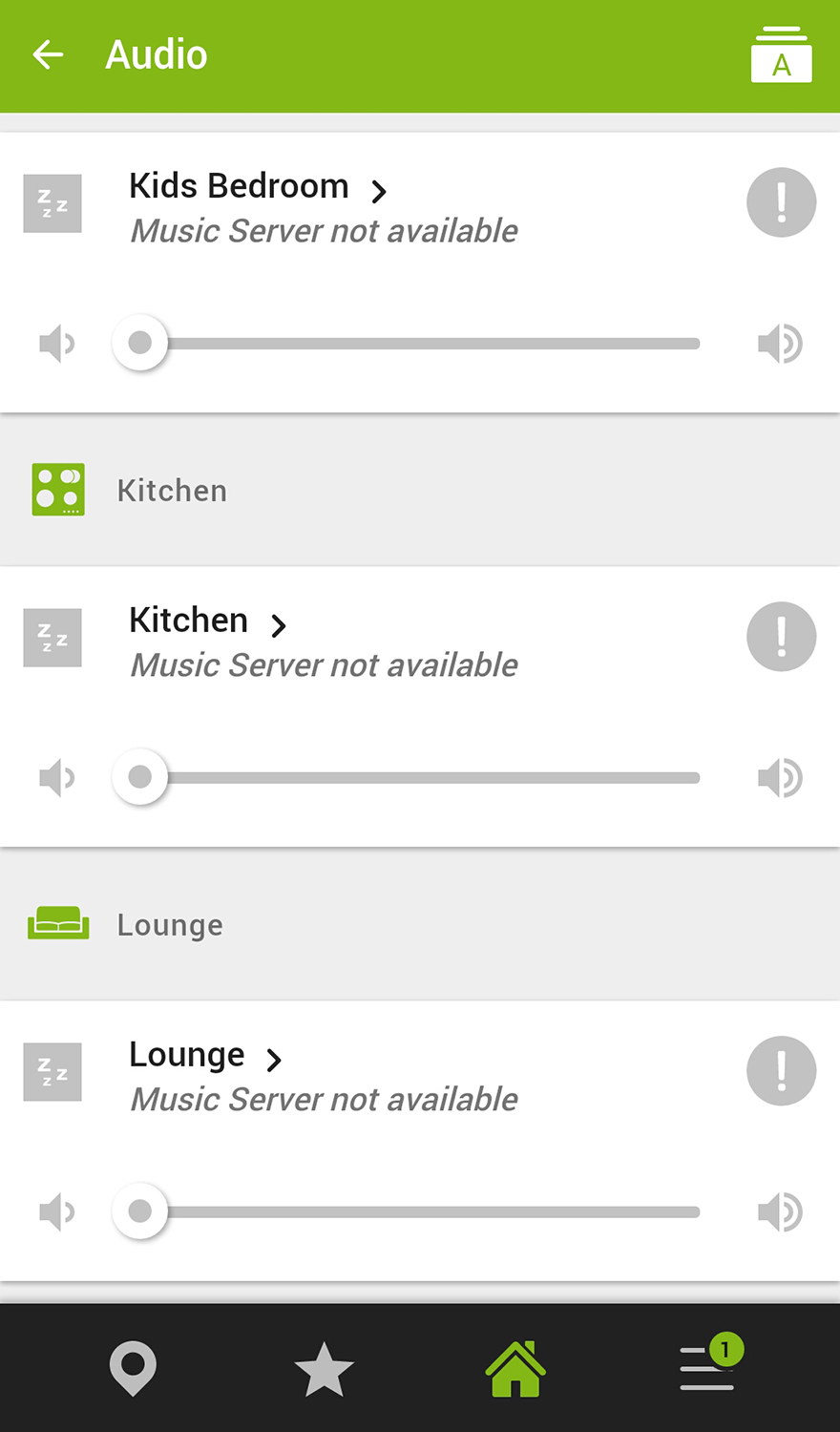Raise the Kids Bedroom volume
The width and height of the screenshot is (840, 1432).
pos(780,344)
